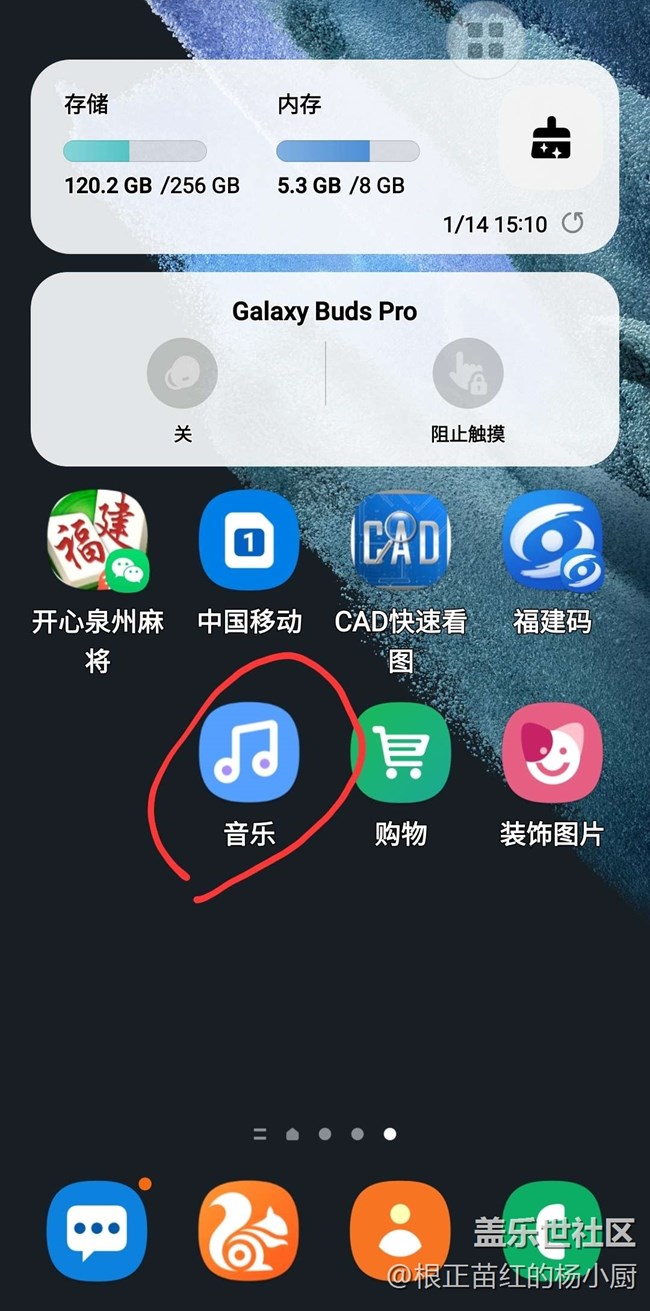This screenshot has height=1311, width=650.
Task: Jump to the home page indicator
Action: (x=292, y=1134)
